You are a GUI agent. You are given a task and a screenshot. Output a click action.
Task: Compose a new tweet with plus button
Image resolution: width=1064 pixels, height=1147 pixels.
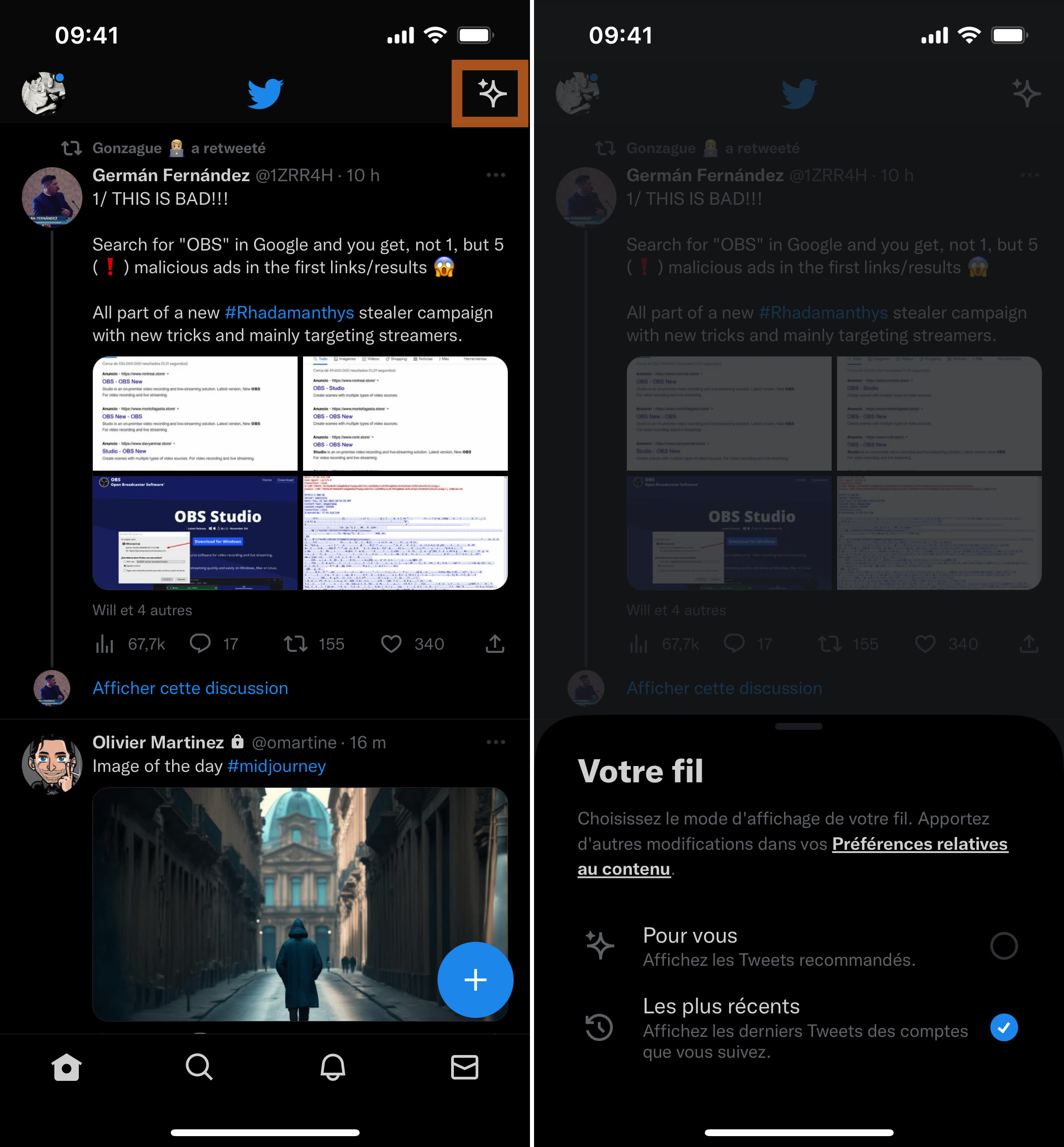point(475,979)
